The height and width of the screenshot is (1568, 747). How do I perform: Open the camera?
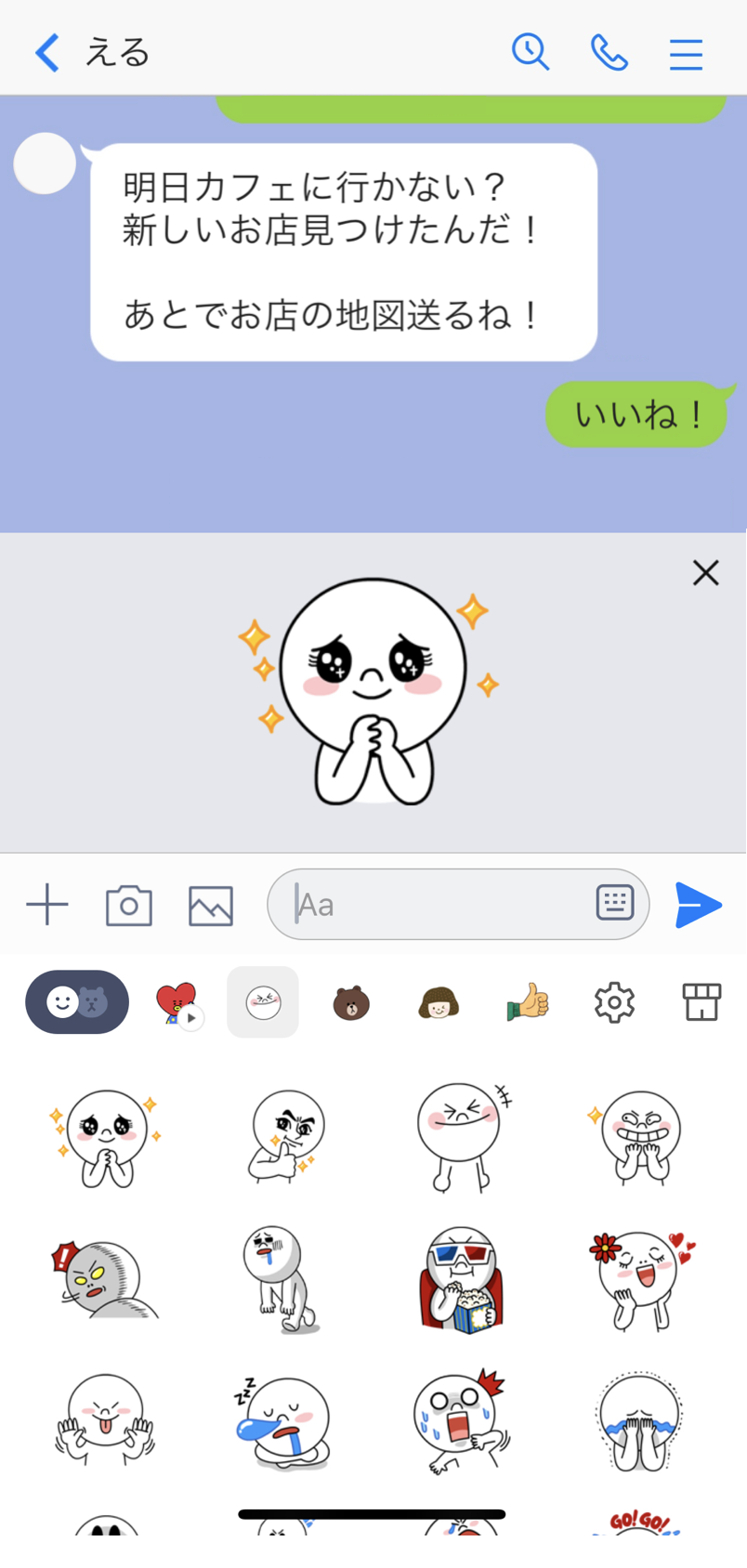coord(129,905)
